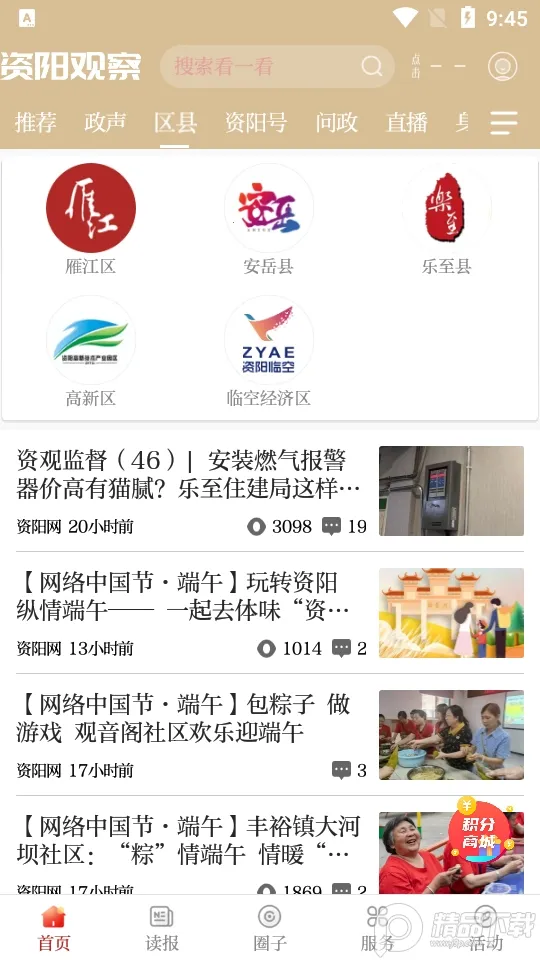Open the 搜索看一看 search box
The height and width of the screenshot is (960, 540).
[277, 66]
